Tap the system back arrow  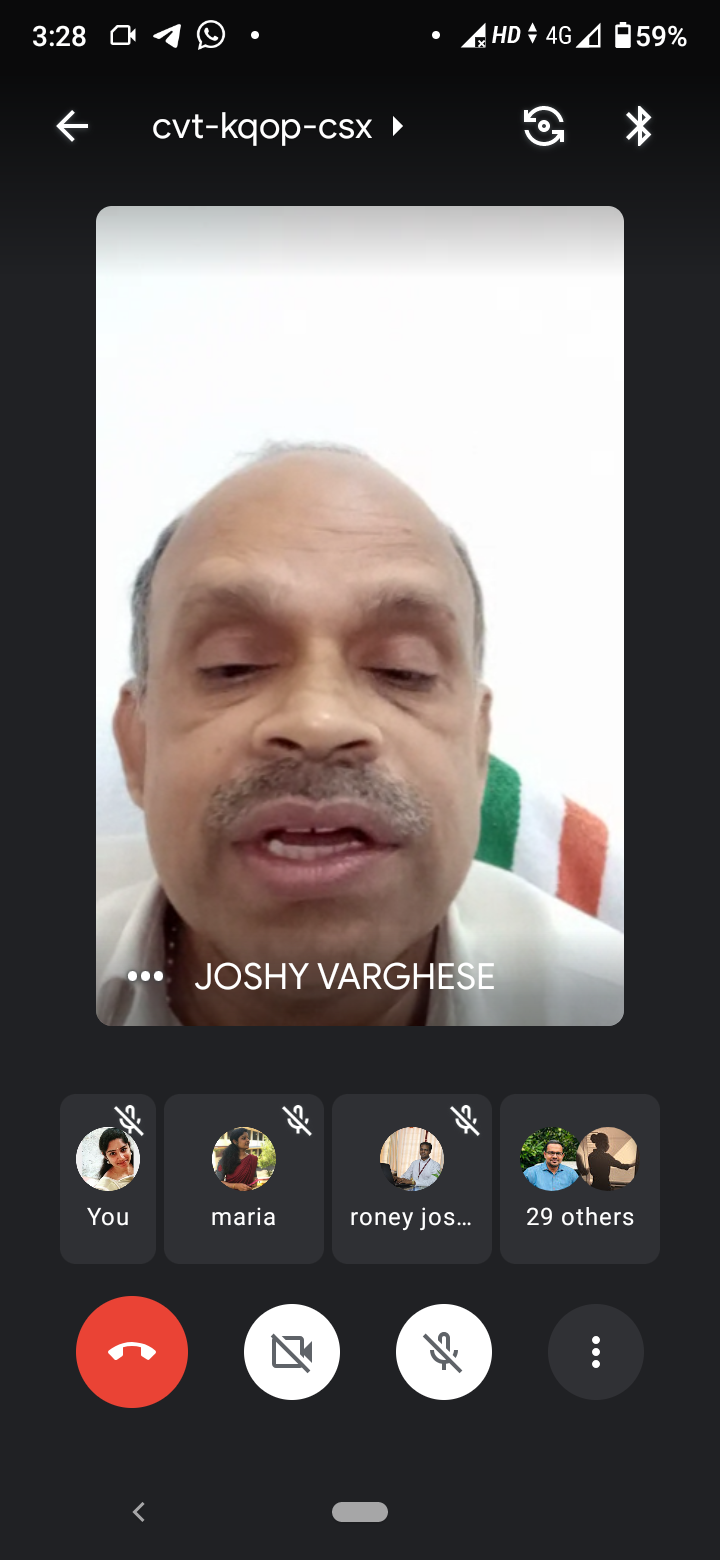[x=139, y=1512]
